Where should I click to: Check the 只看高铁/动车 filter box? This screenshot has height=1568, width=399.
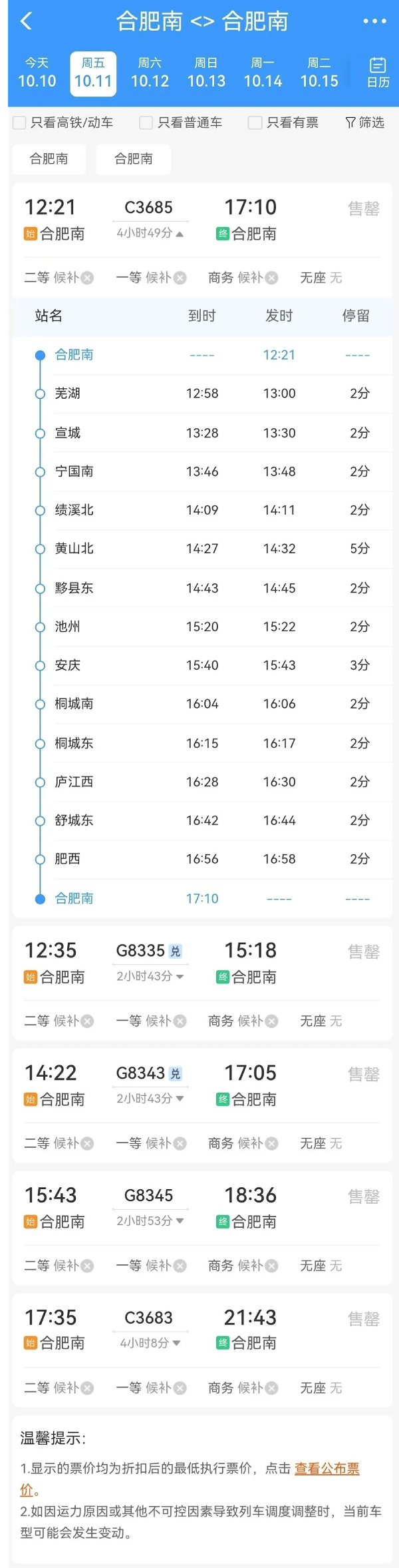point(20,123)
